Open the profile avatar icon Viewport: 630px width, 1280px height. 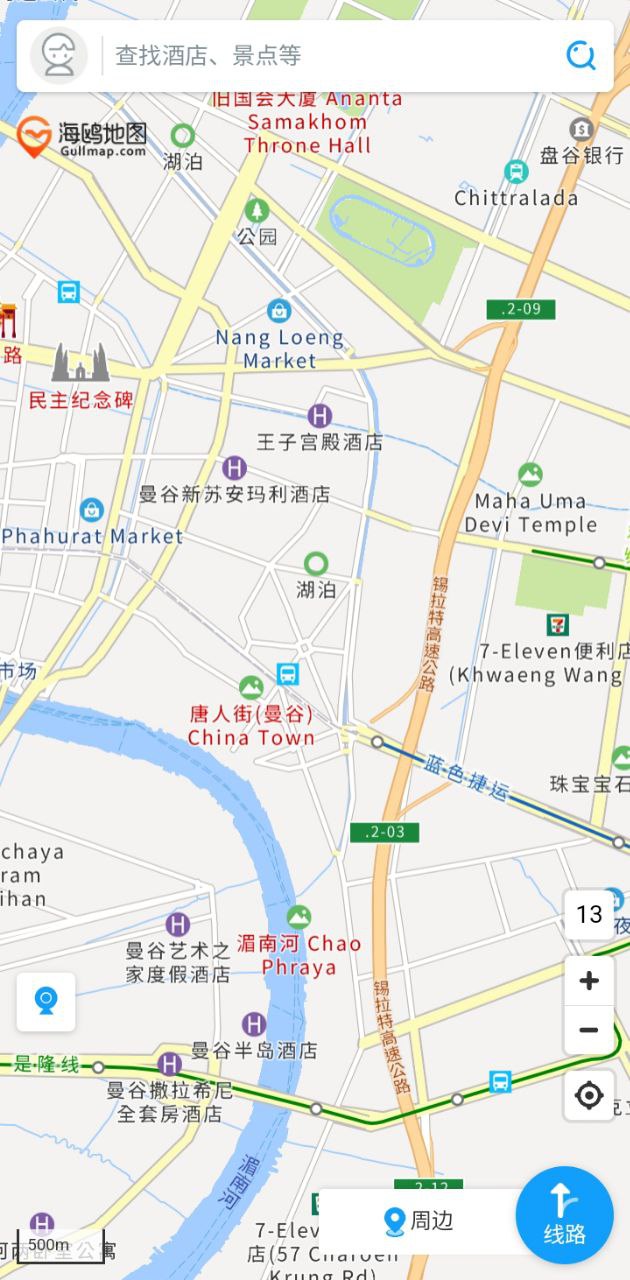click(59, 55)
